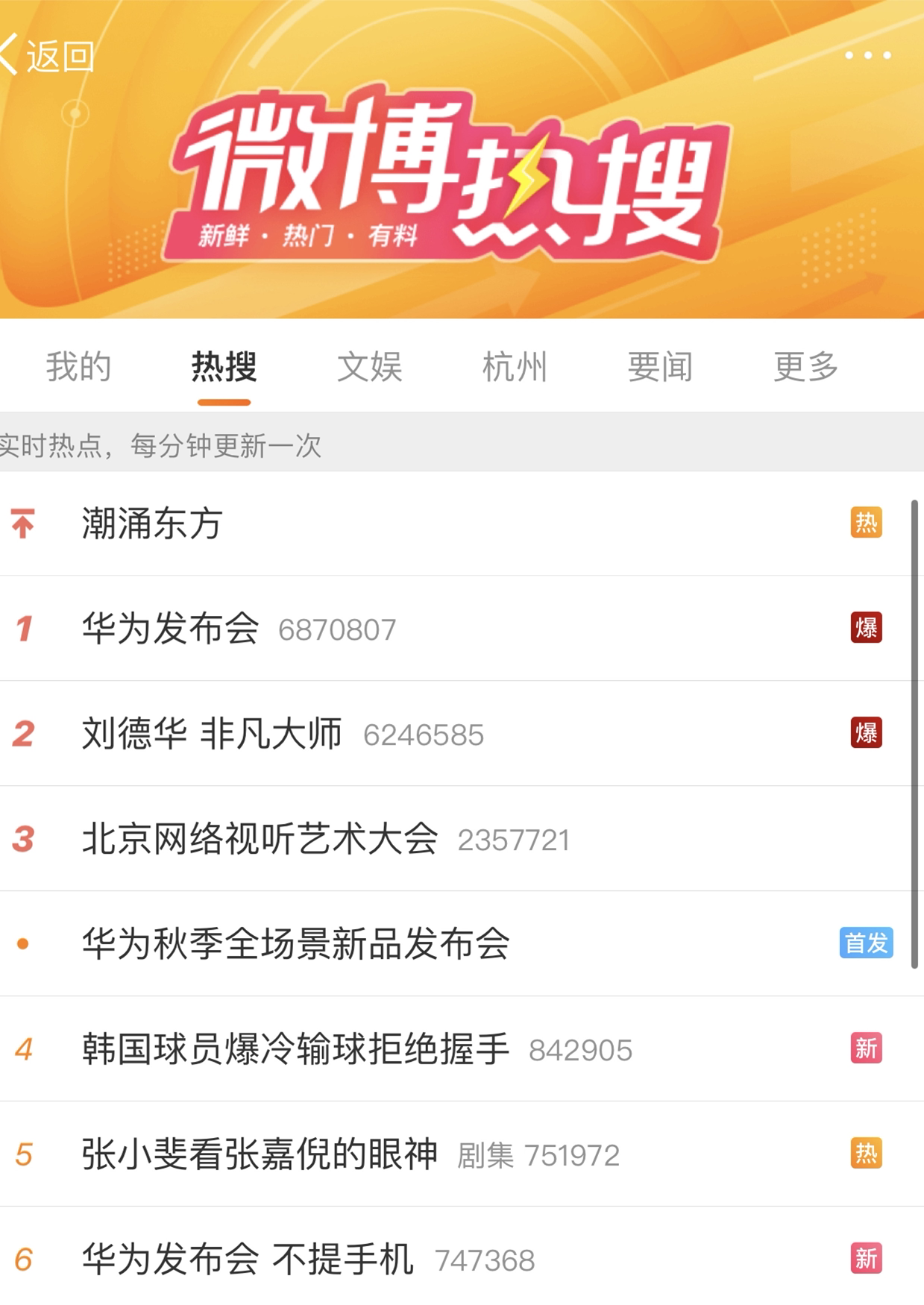
Task: Switch to the 我的 tab
Action: (78, 367)
